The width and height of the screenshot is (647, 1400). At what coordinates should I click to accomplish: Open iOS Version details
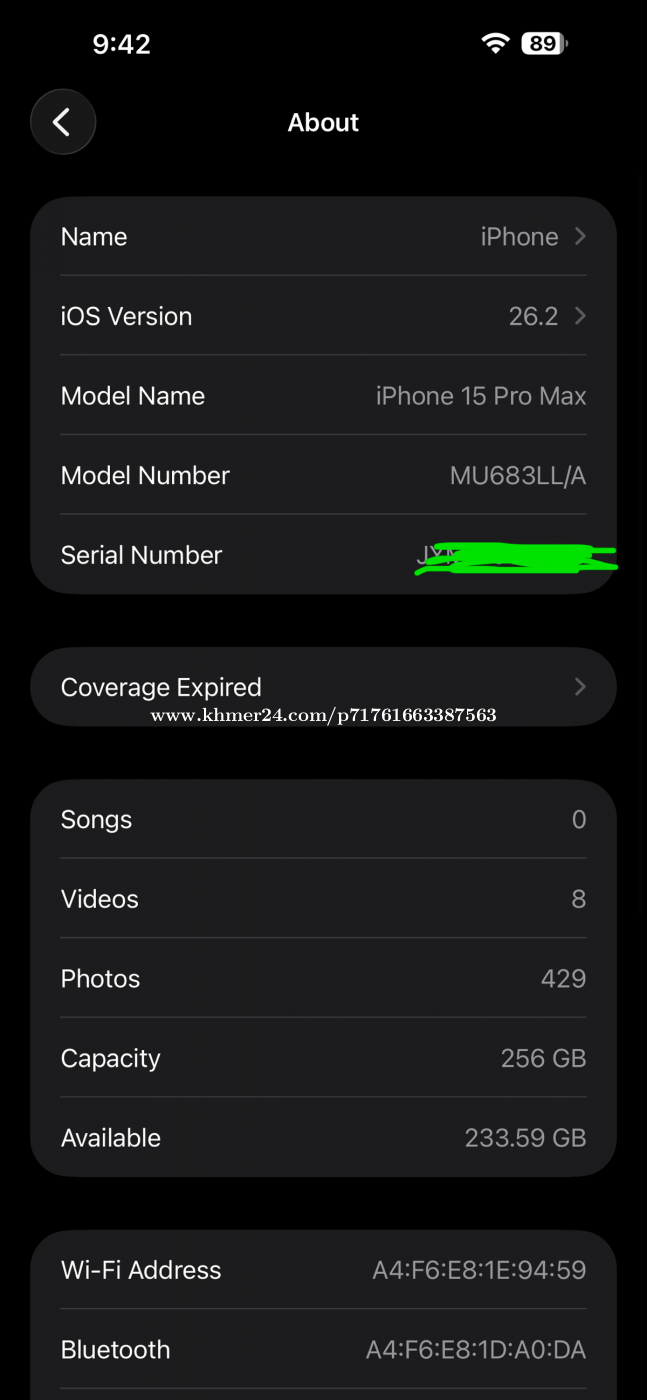pos(323,316)
